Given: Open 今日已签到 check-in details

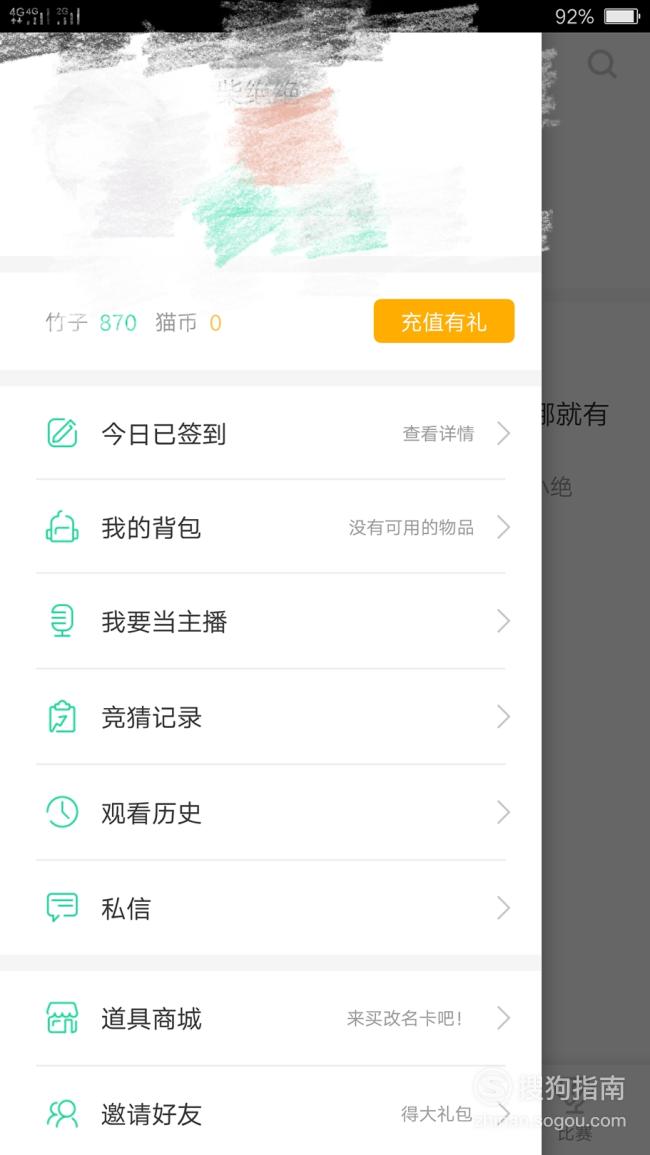Looking at the screenshot, I should tap(270, 433).
